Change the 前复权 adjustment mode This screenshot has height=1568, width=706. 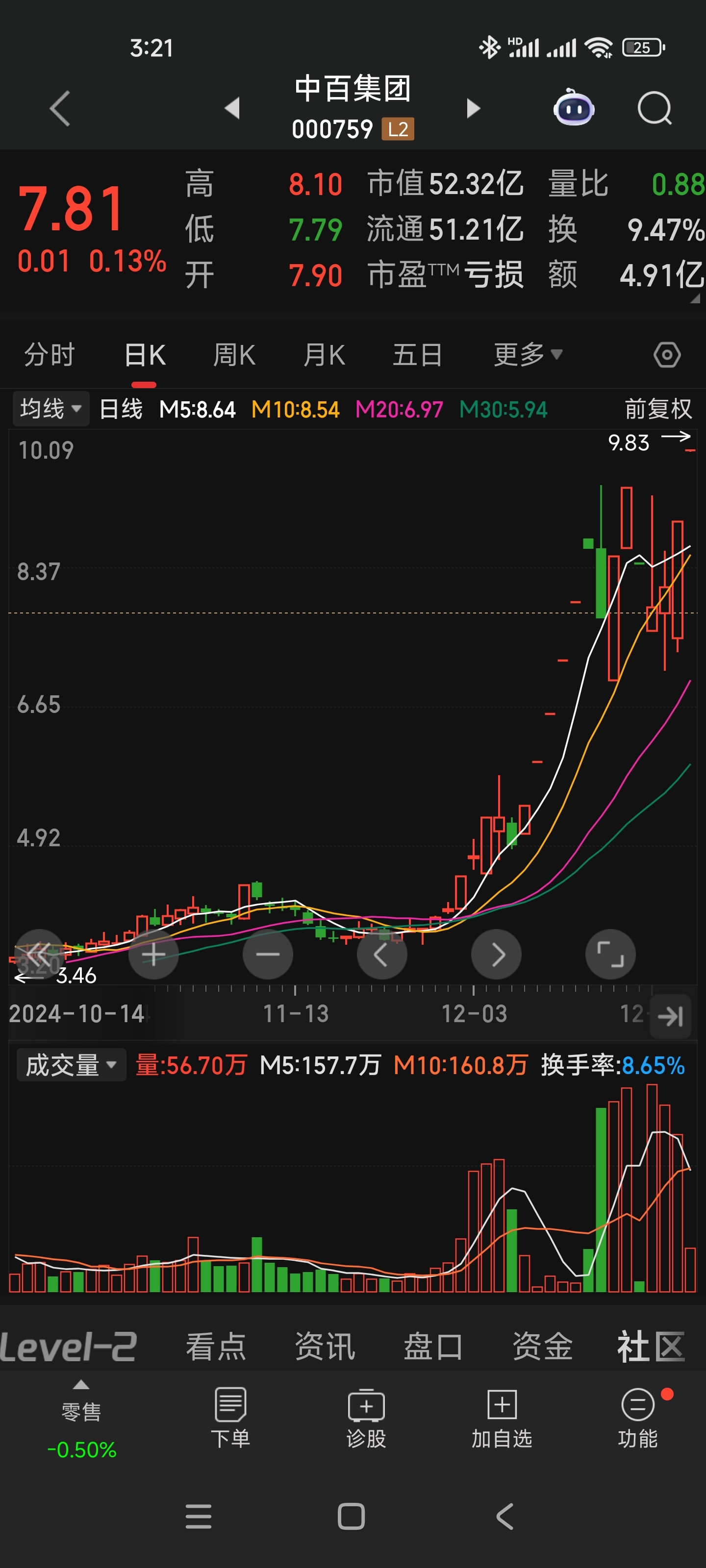(658, 409)
